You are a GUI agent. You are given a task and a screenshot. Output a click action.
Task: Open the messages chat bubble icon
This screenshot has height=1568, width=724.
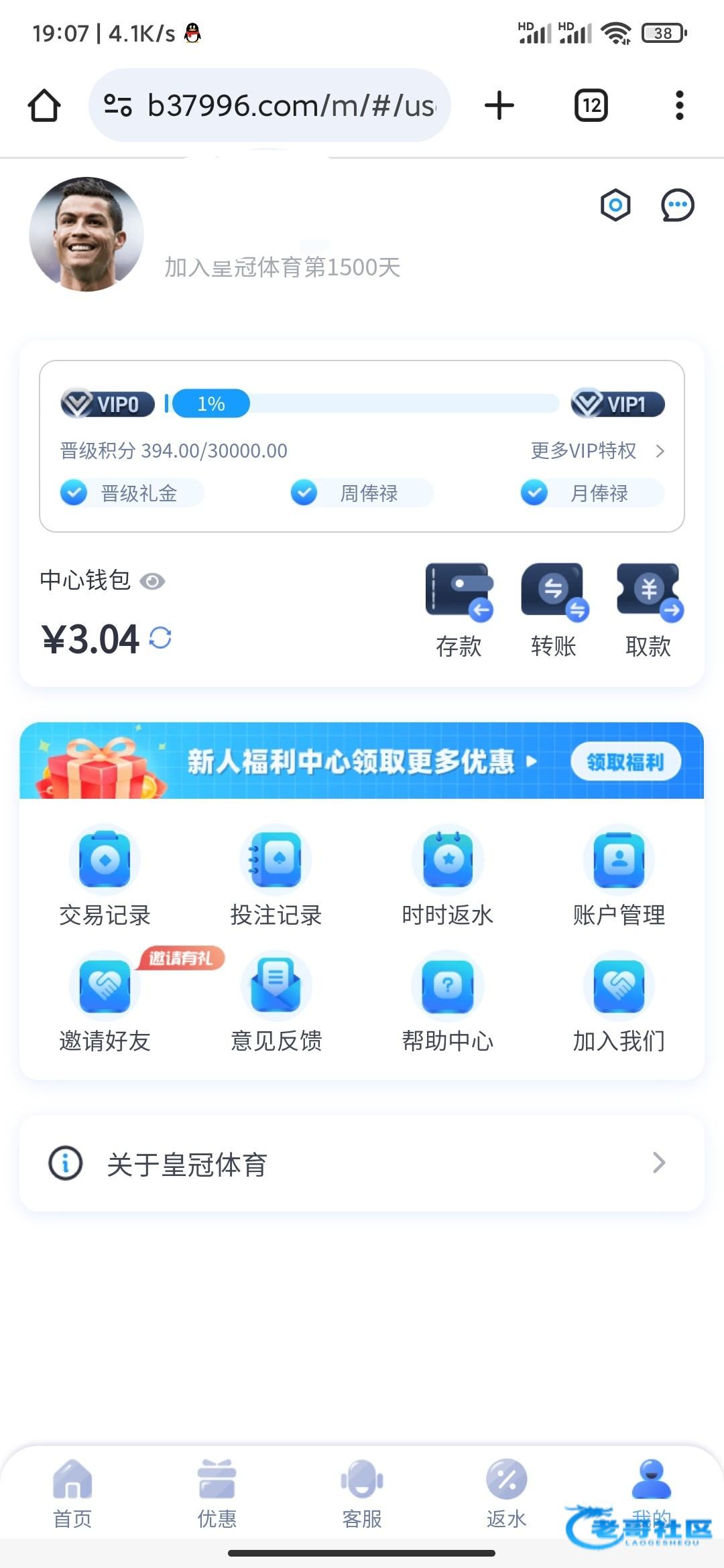677,205
